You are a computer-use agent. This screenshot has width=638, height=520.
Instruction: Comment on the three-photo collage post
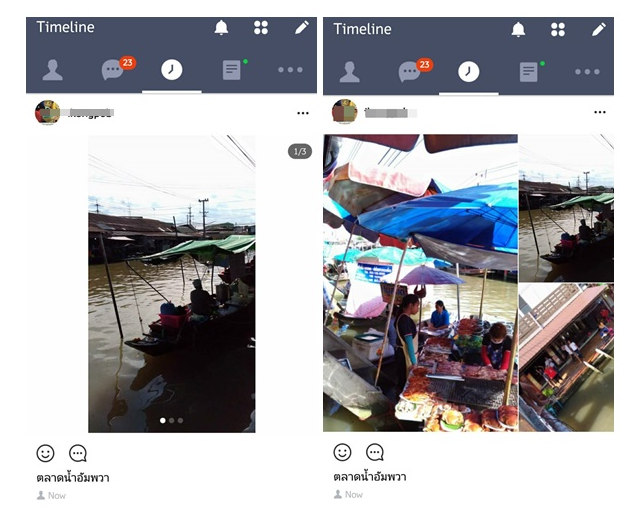pos(375,452)
